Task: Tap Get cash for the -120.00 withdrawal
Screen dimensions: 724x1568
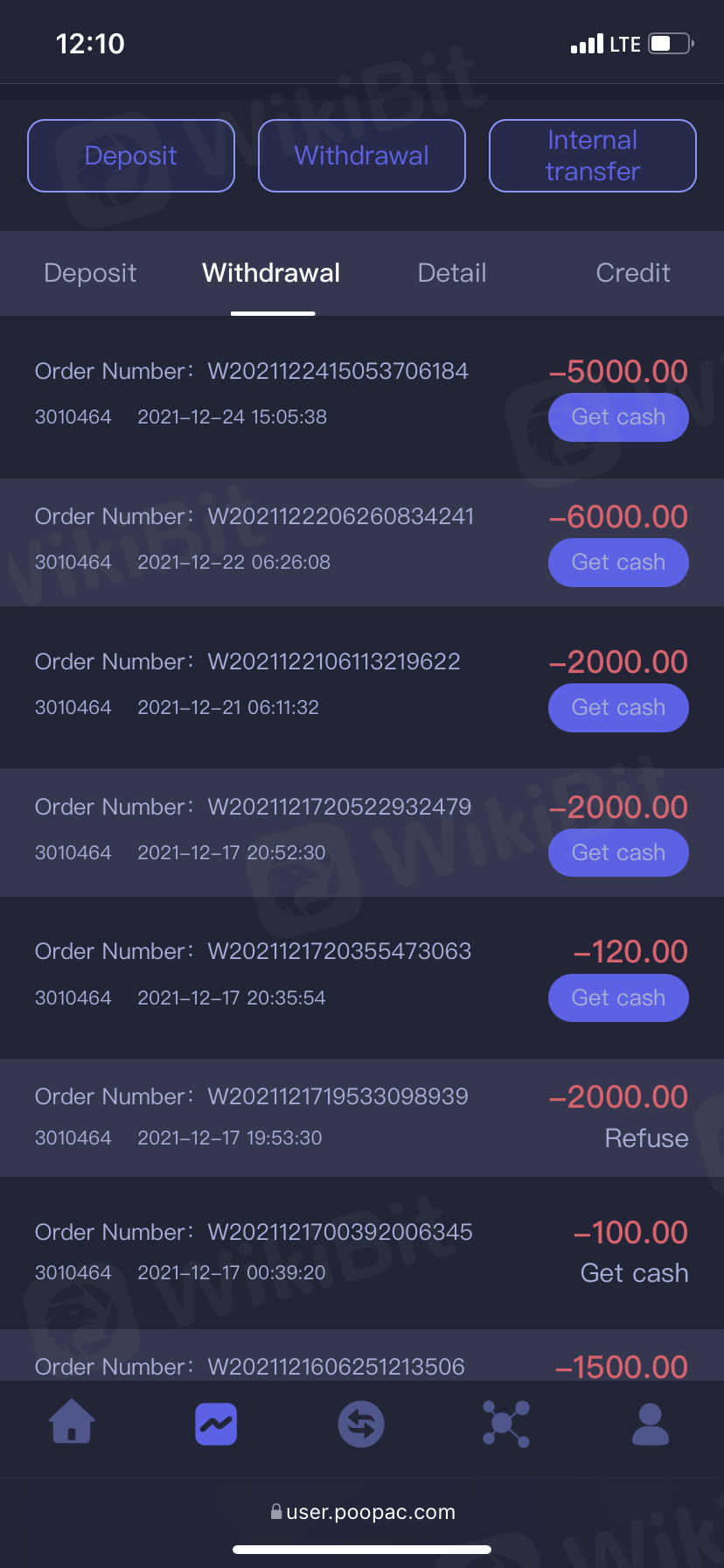Action: pyautogui.click(x=618, y=998)
